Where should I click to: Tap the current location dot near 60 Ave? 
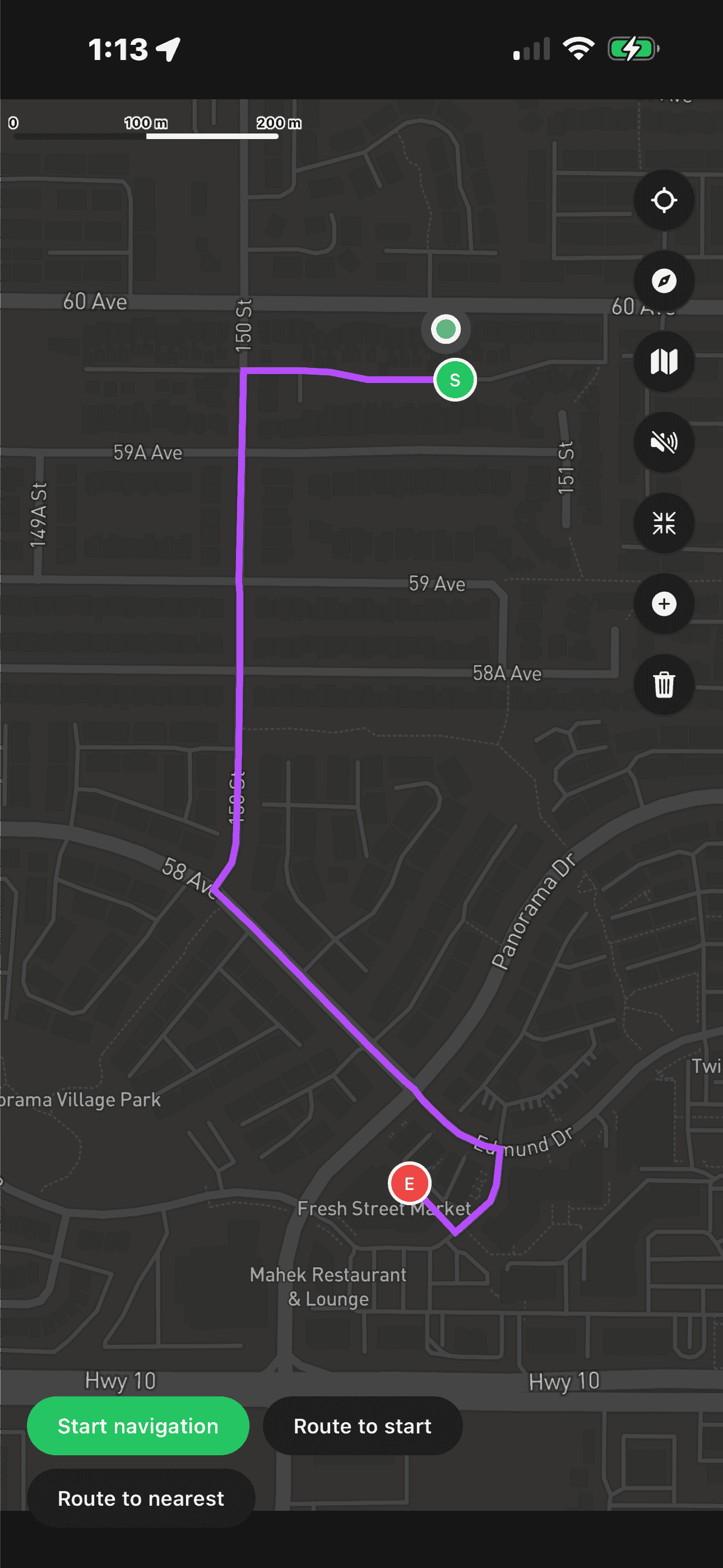446,329
